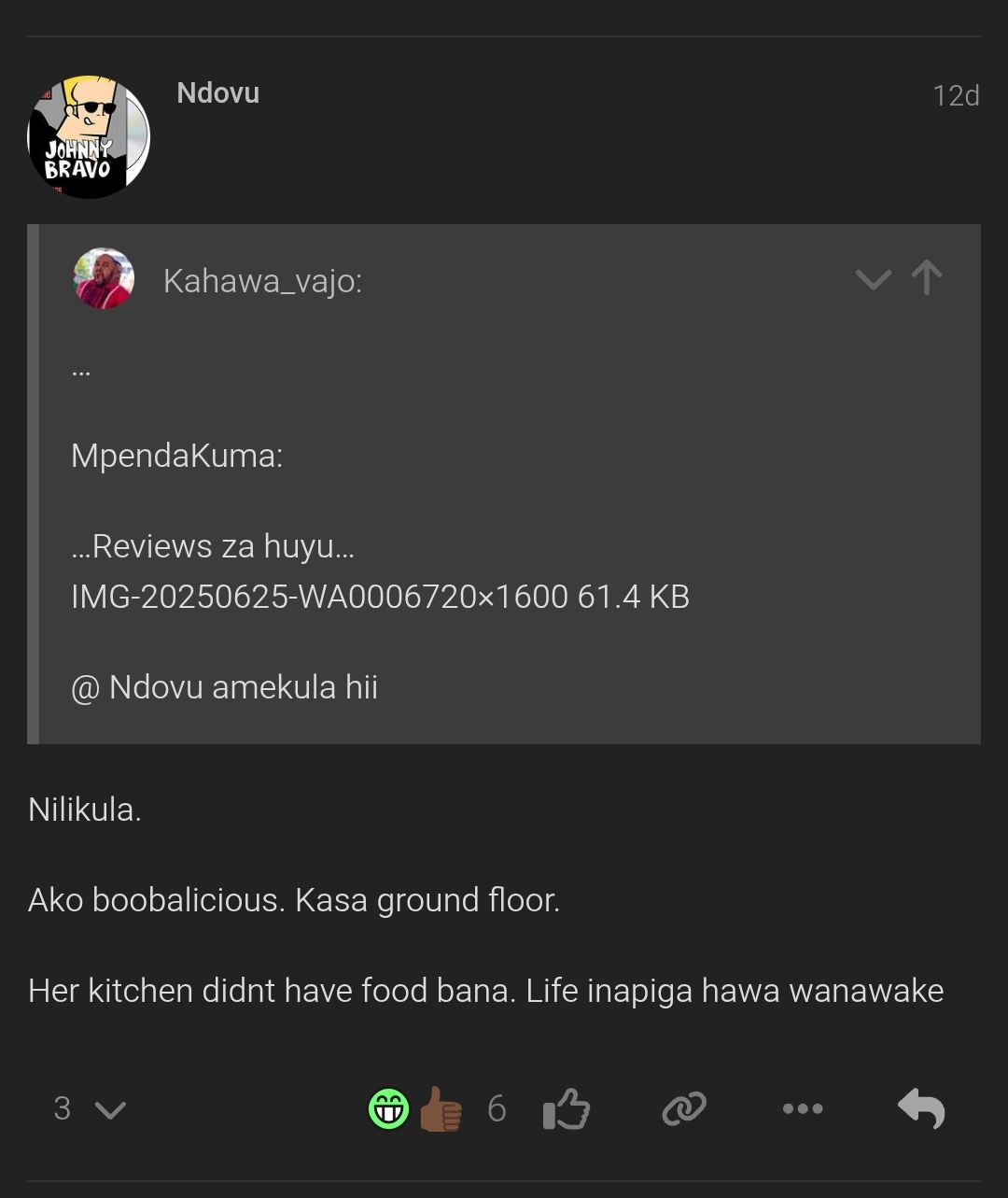Open the Ndovu username link
This screenshot has height=1198, width=1008.
(x=217, y=93)
